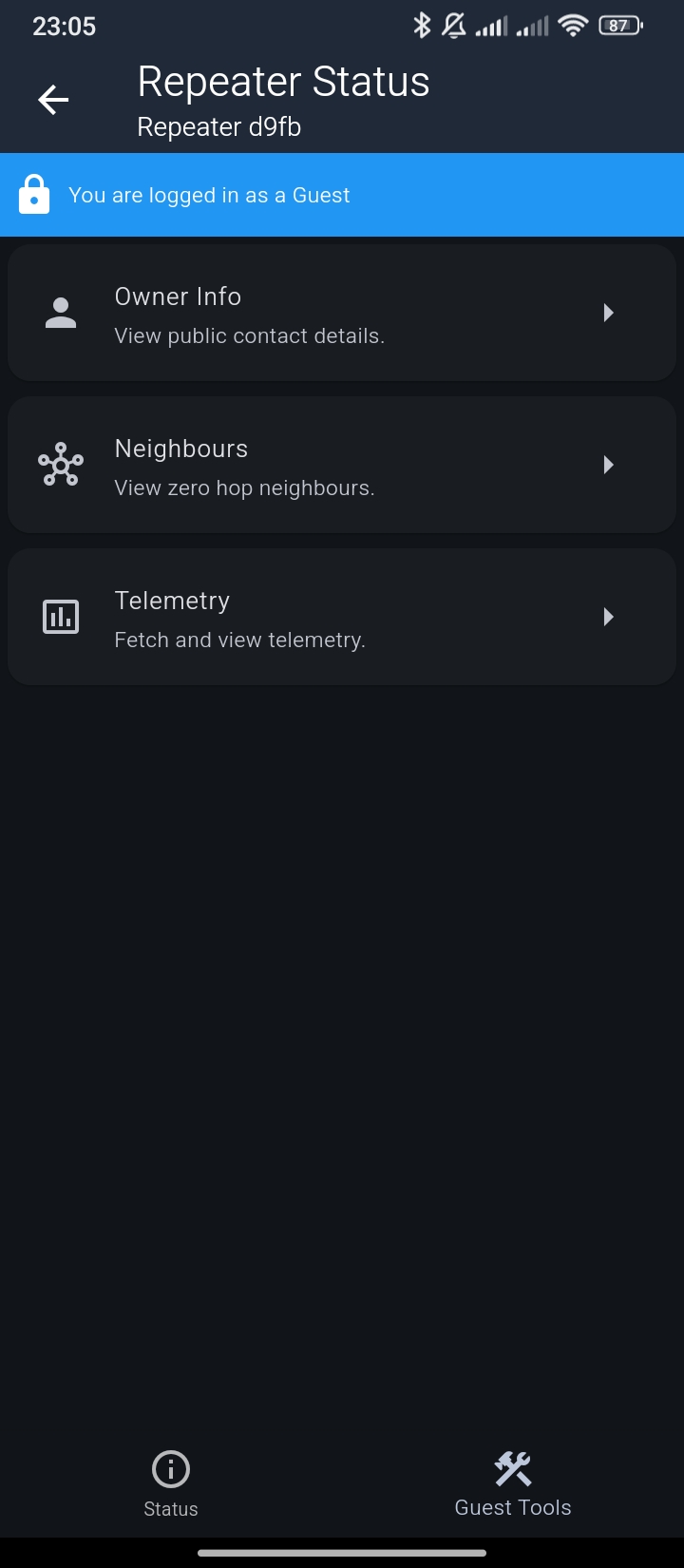Go back using the arrow icon

(53, 100)
